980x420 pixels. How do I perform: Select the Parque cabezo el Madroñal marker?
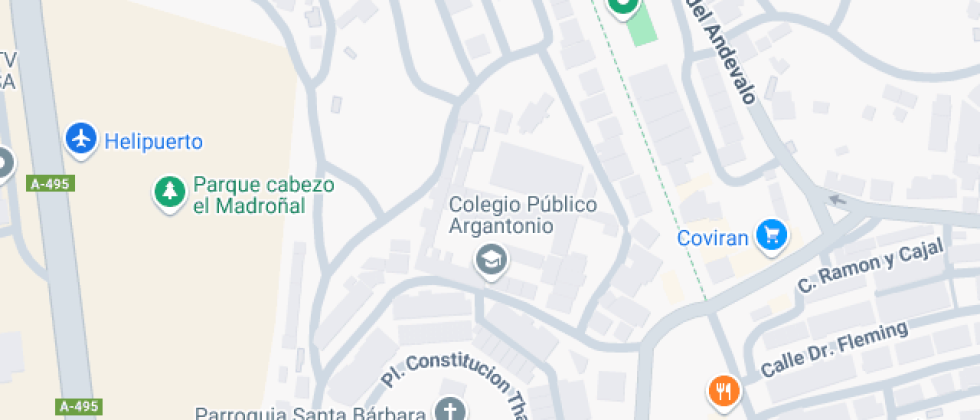click(x=169, y=193)
